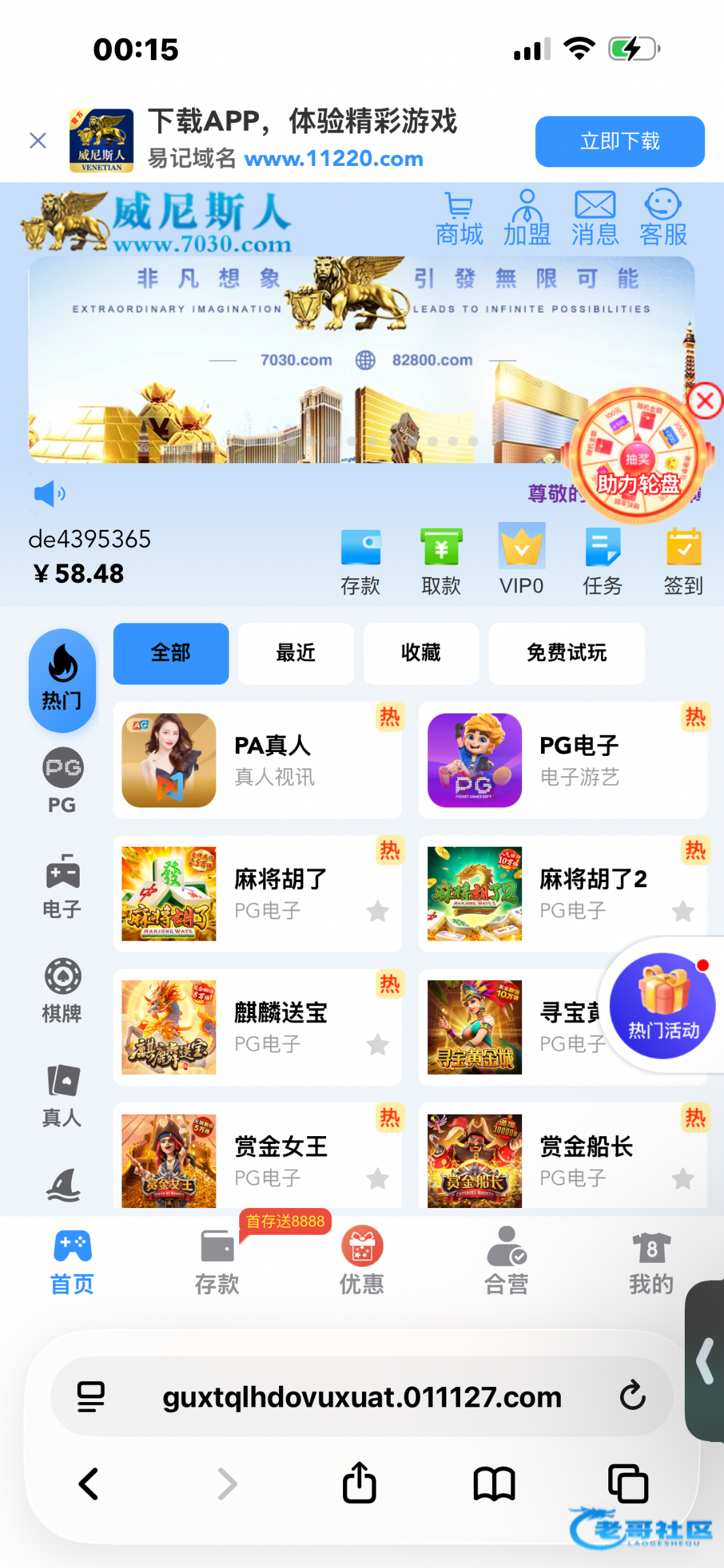724x1568 pixels.
Task: Choose the PG category in sidebar
Action: (x=62, y=781)
